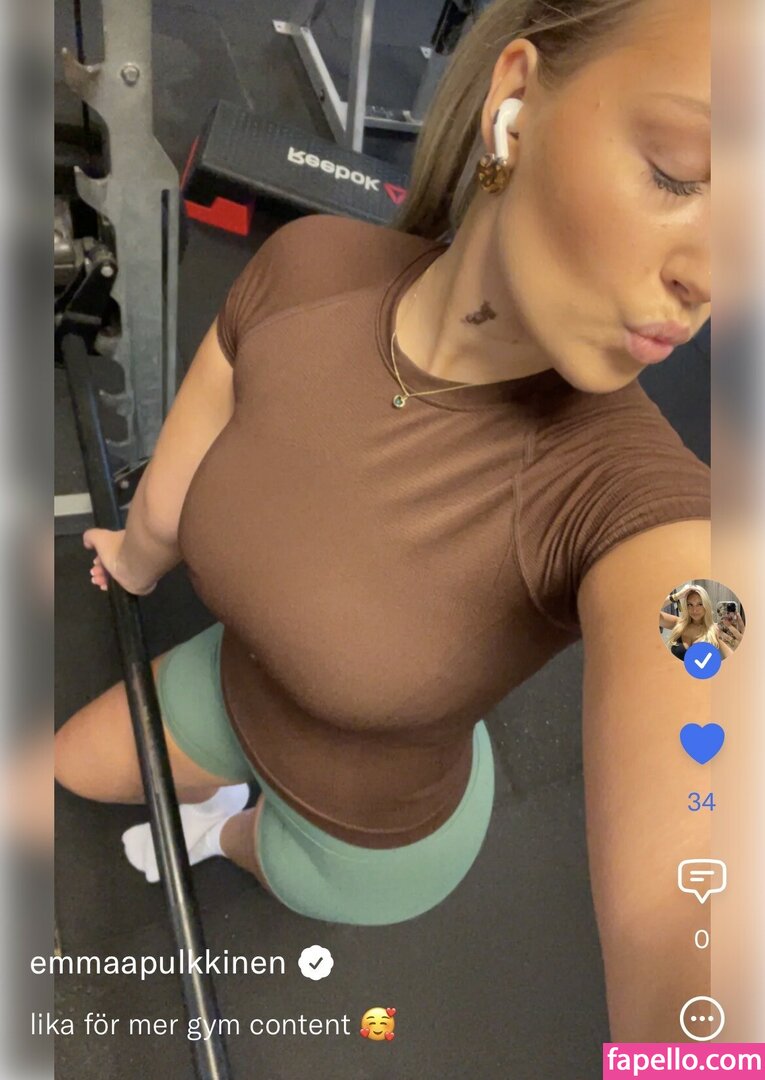This screenshot has width=765, height=1080.
Task: Like this post with the heart icon
Action: pos(702,744)
